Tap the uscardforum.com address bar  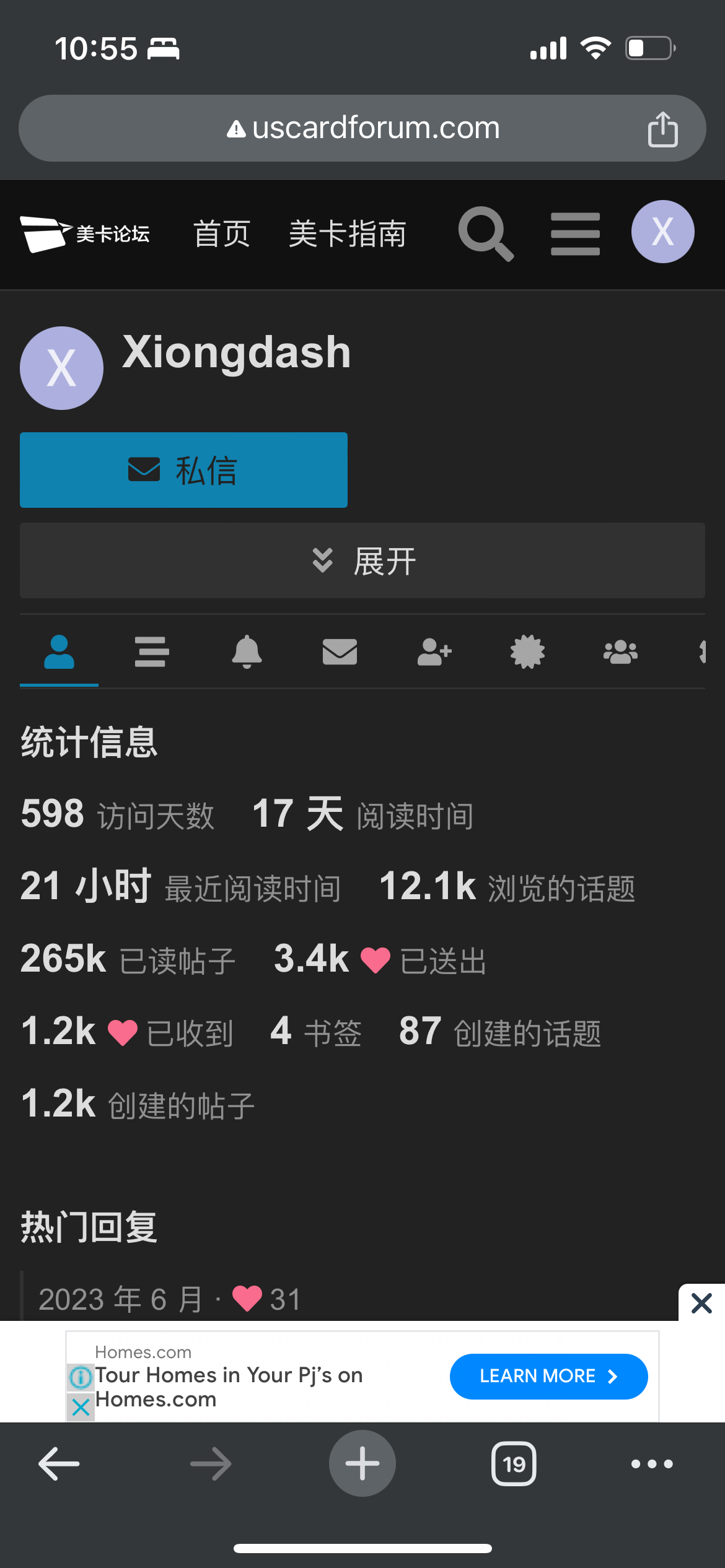coord(362,128)
